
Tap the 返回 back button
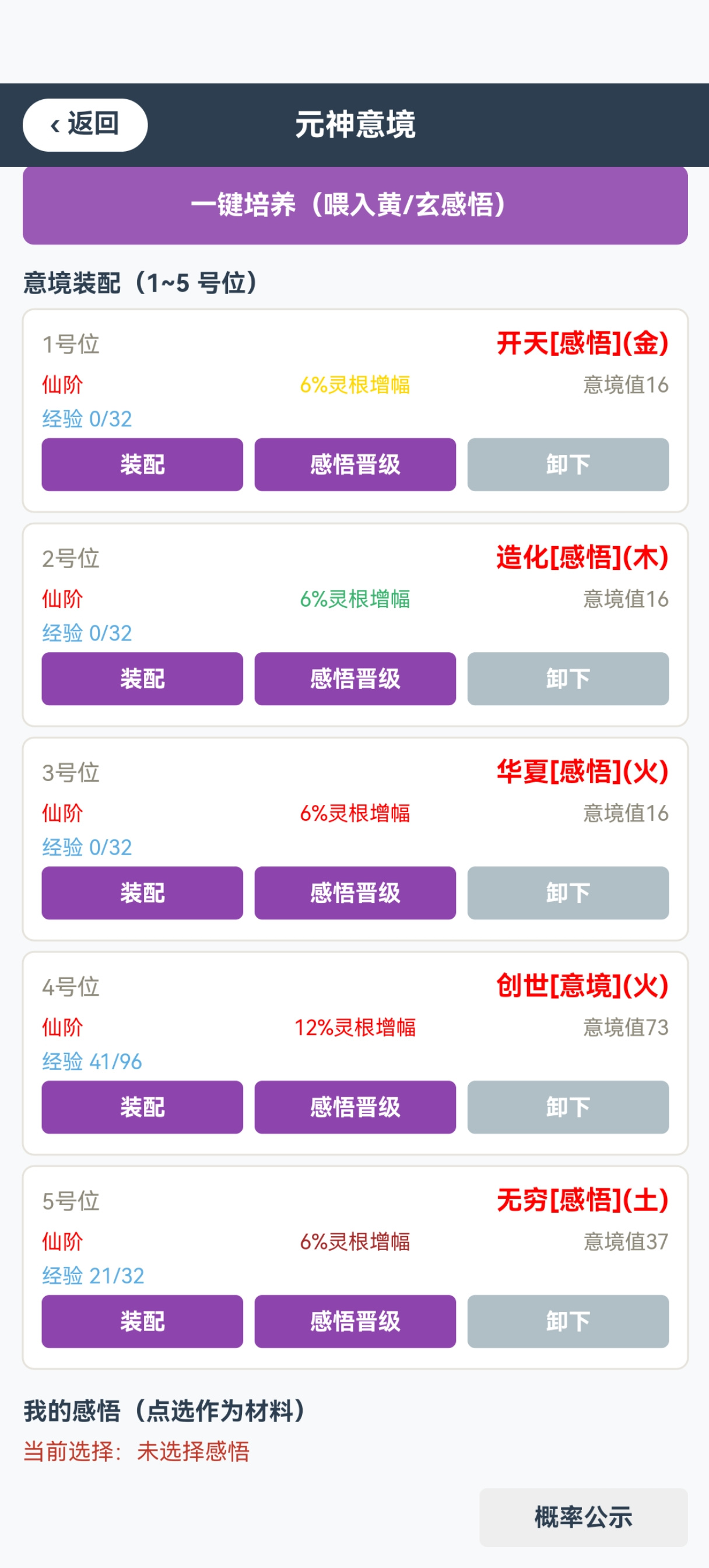(x=85, y=125)
